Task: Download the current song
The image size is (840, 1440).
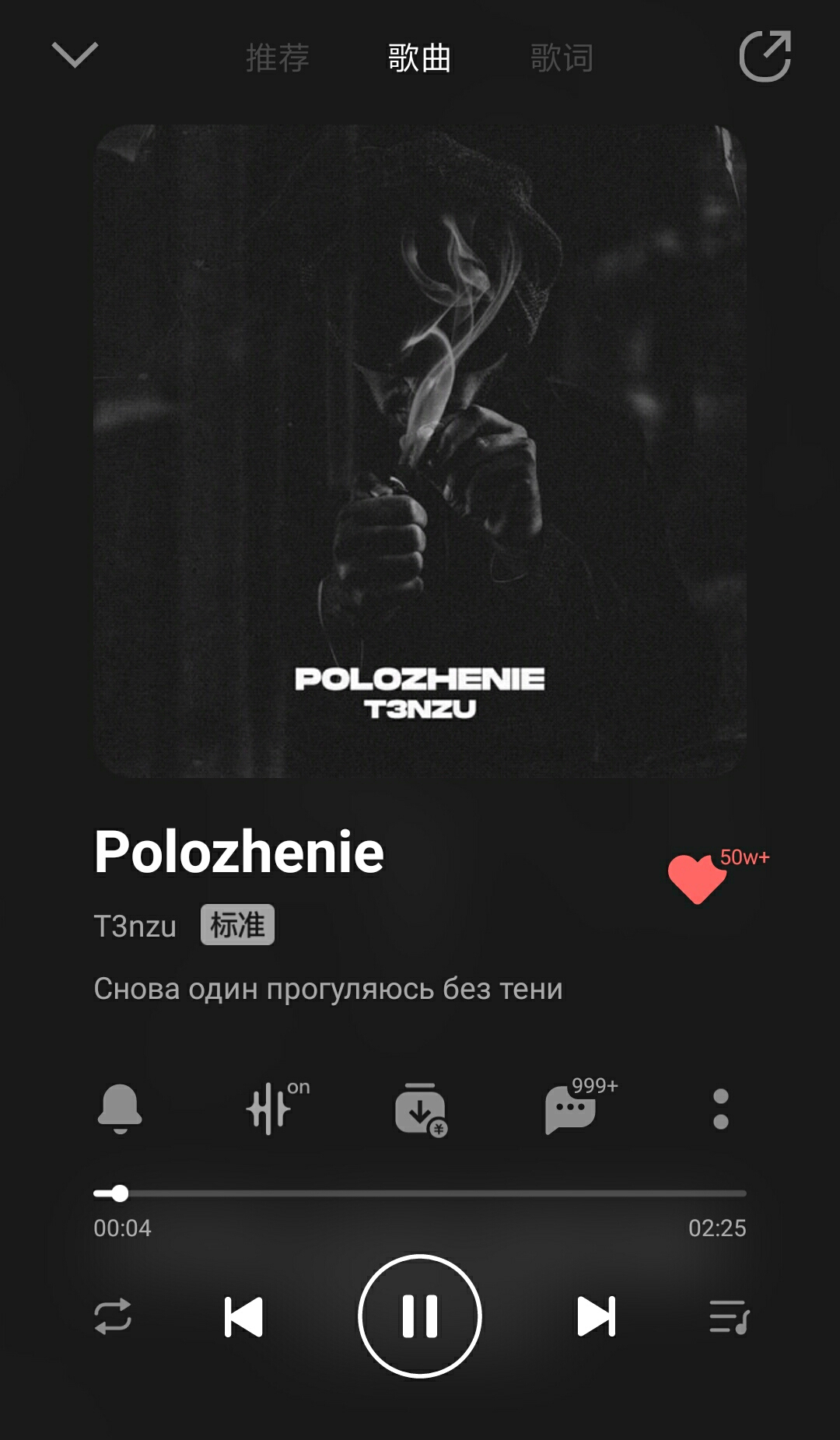Action: point(420,1109)
